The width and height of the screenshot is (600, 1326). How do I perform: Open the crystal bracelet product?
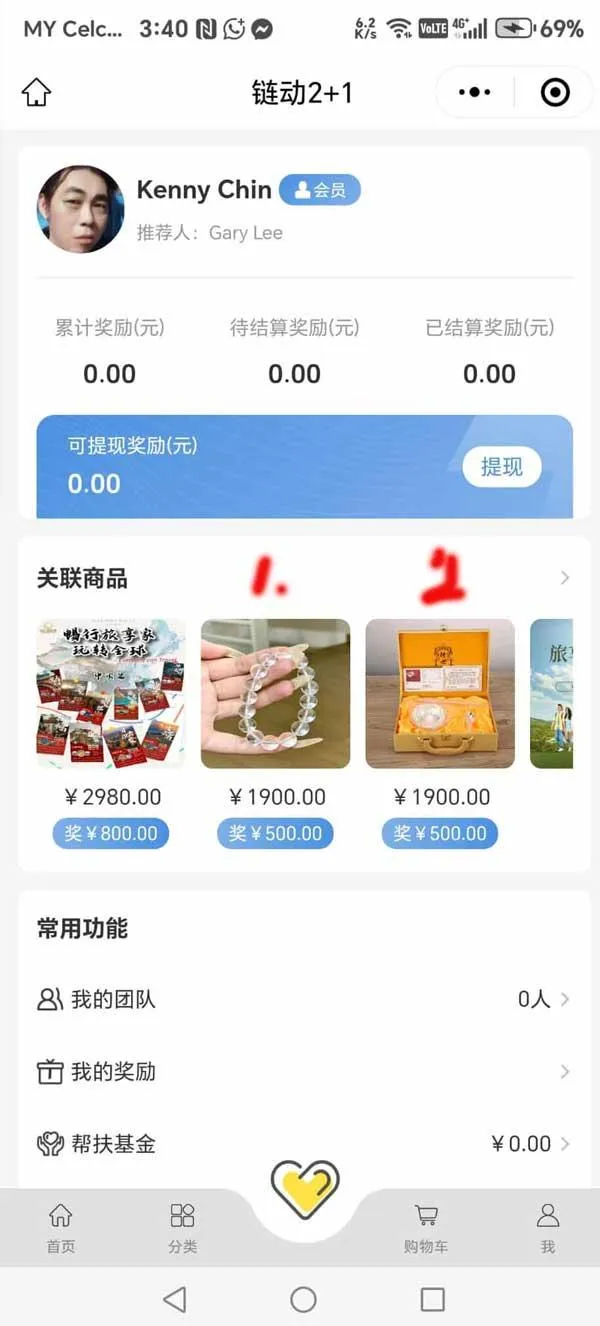pyautogui.click(x=275, y=694)
